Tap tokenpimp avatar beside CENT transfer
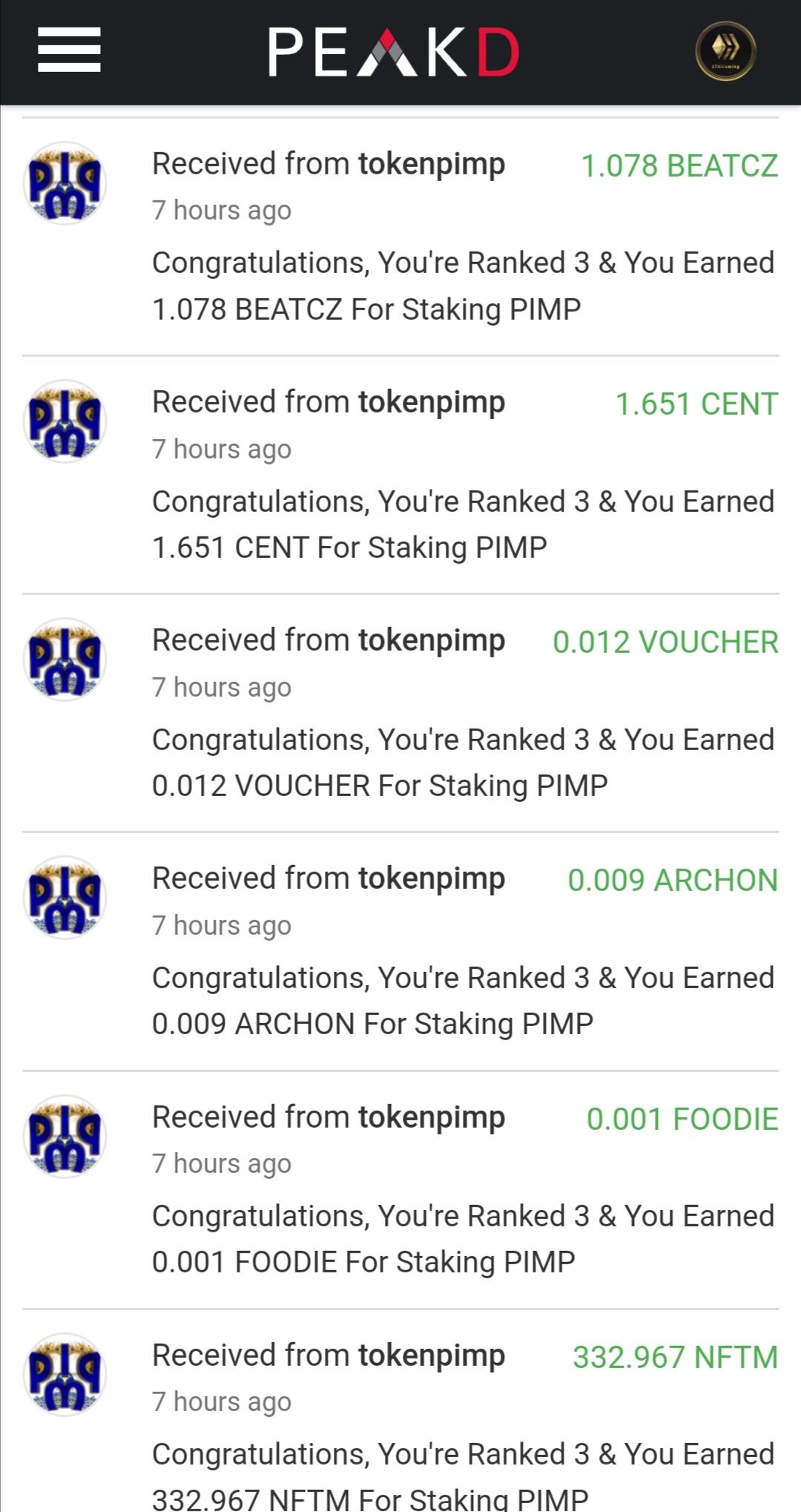The width and height of the screenshot is (801, 1512). tap(65, 421)
